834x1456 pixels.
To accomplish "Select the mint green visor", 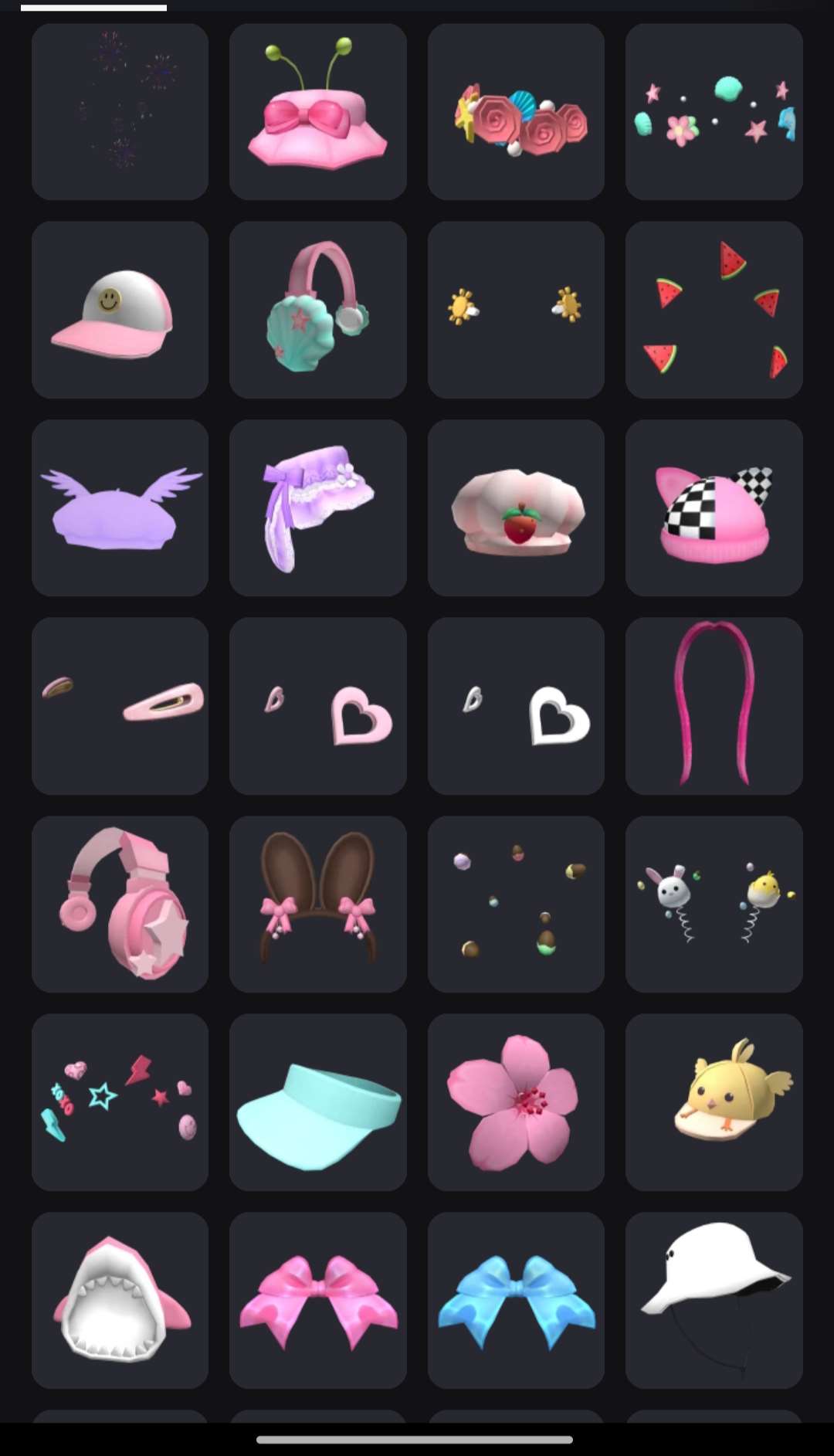I will pyautogui.click(x=317, y=1102).
